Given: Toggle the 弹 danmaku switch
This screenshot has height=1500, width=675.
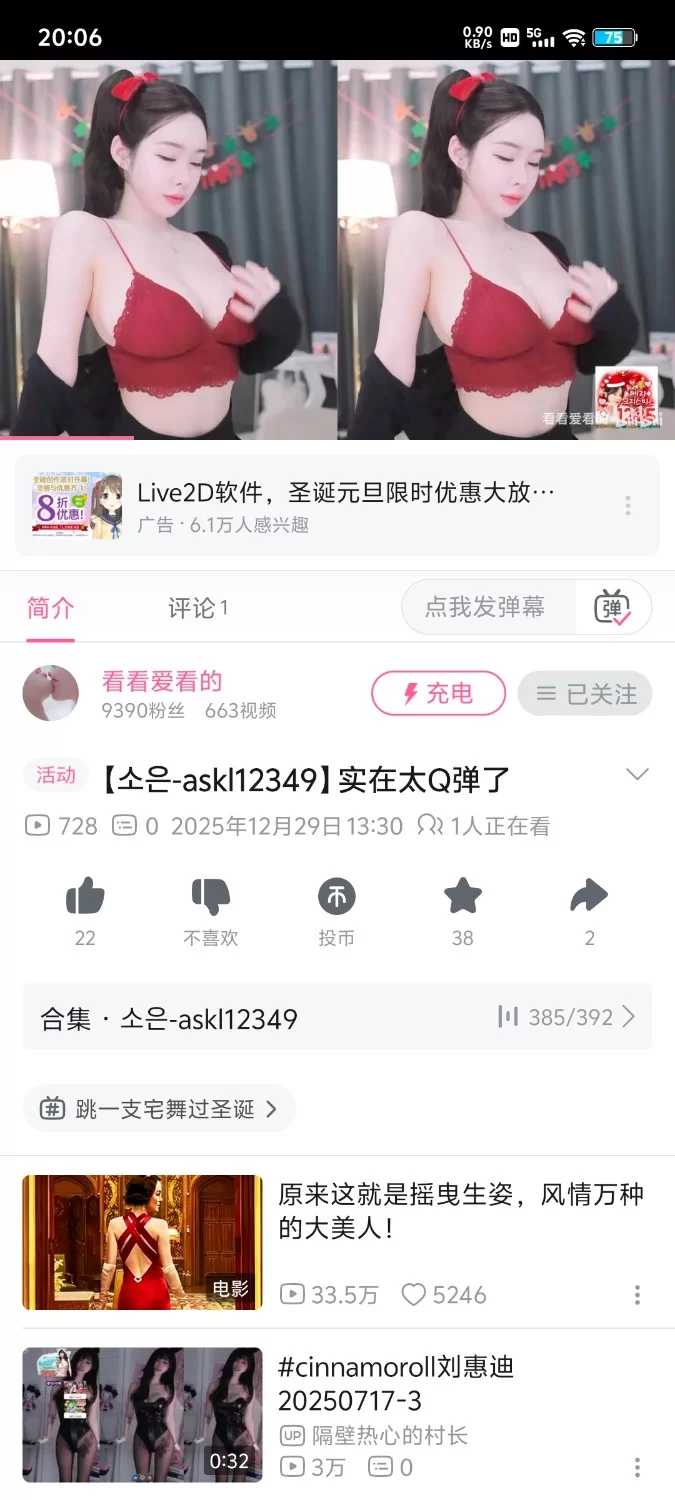Looking at the screenshot, I should pos(612,607).
